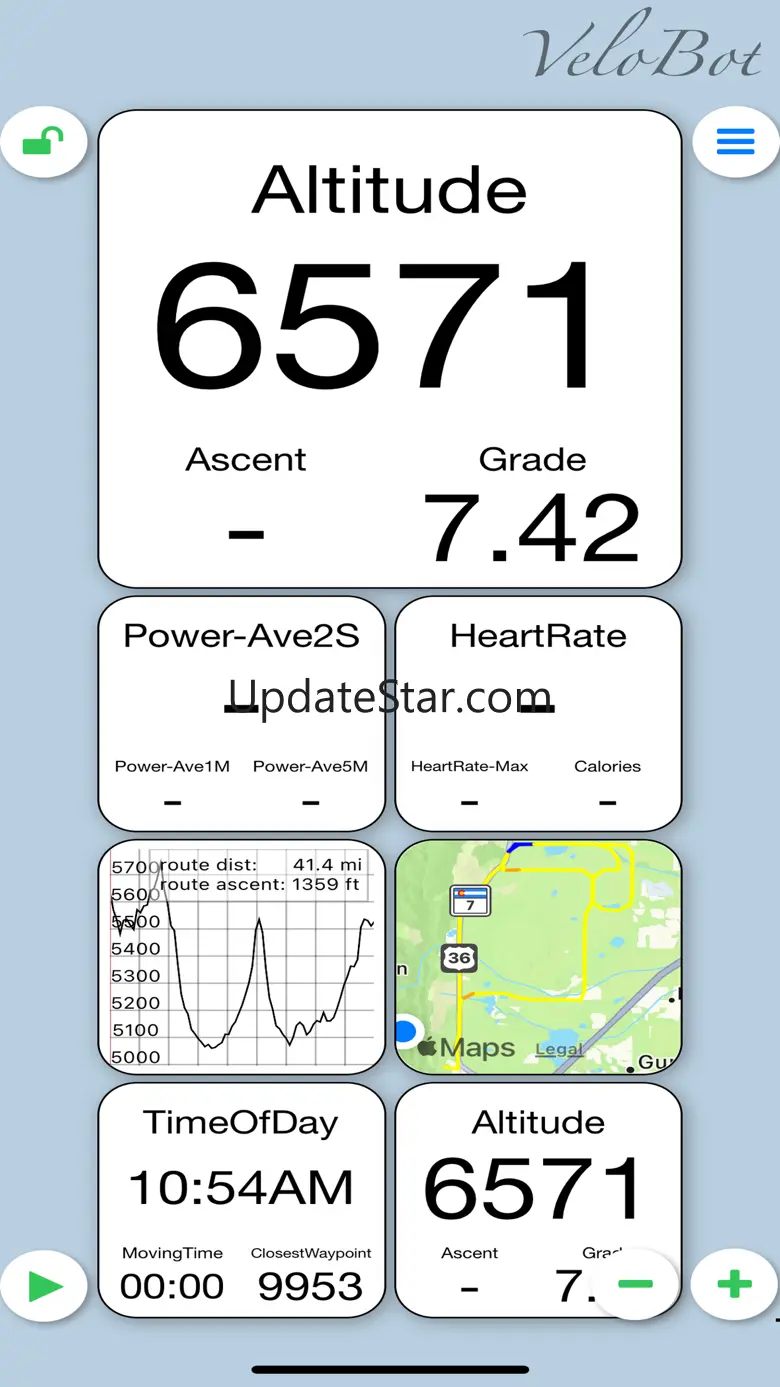Image resolution: width=780 pixels, height=1387 pixels.
Task: Open the Legal link on the map
Action: (x=559, y=1050)
